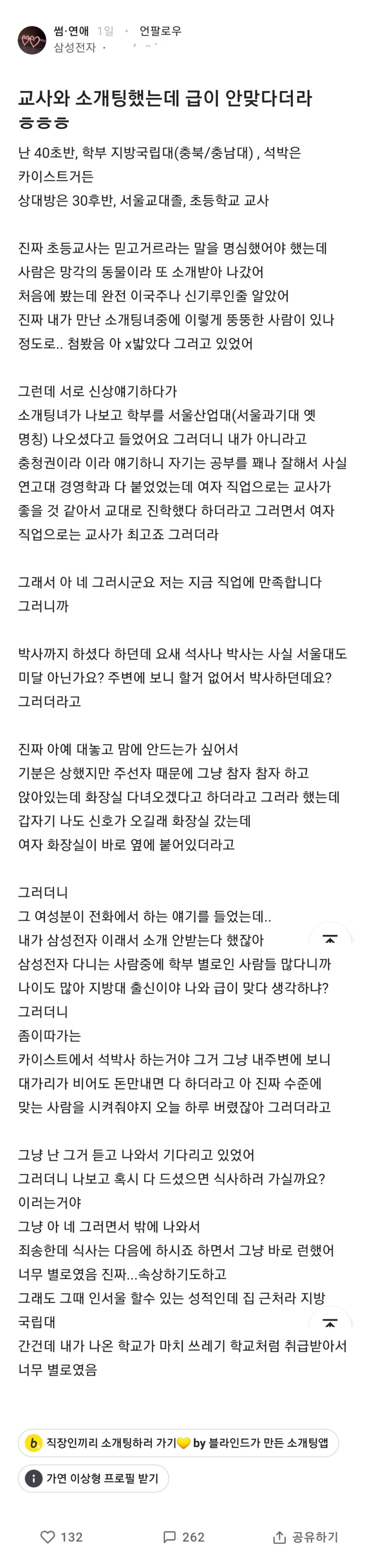365x1568 pixels.
Task: Share the post via 공유하기
Action: [x=305, y=1537]
